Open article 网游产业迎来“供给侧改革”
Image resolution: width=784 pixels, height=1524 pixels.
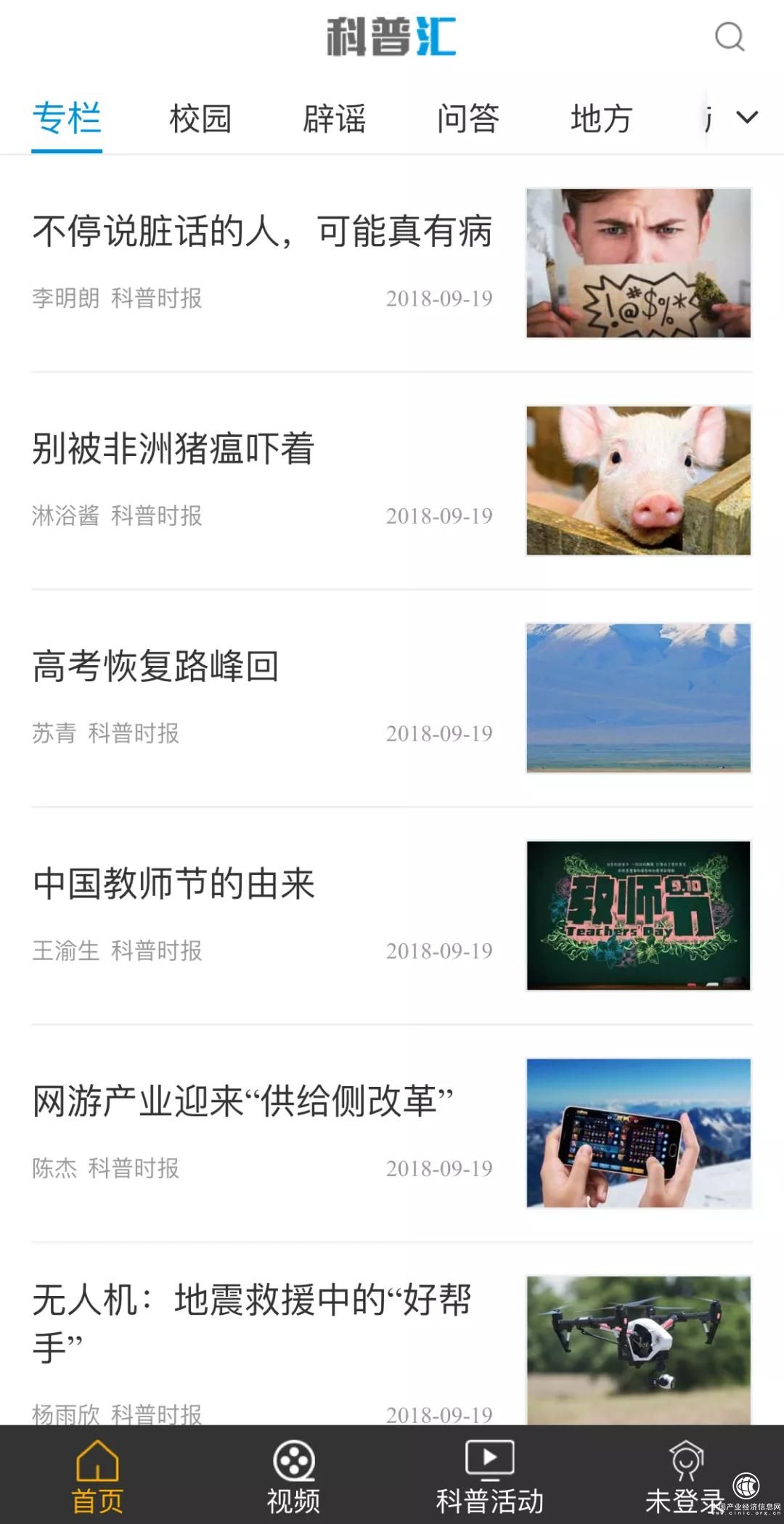tap(242, 1101)
